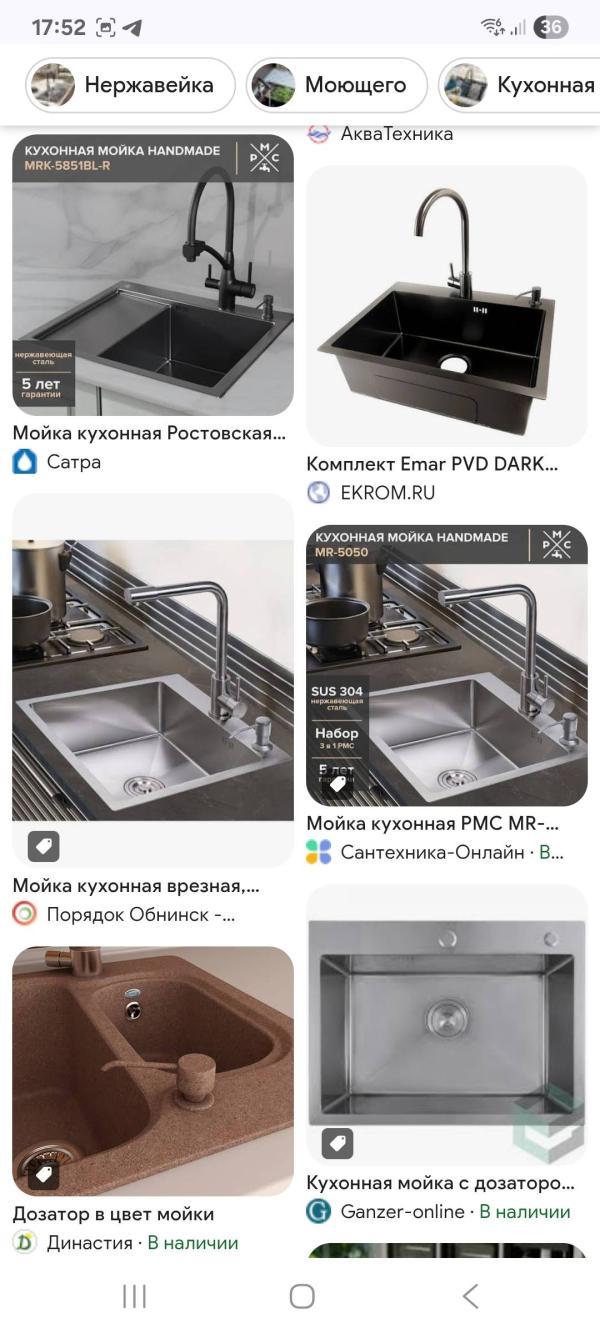View the Дозатор в цвет мойки image
Viewport: 600px width, 1332px height.
tap(152, 1070)
